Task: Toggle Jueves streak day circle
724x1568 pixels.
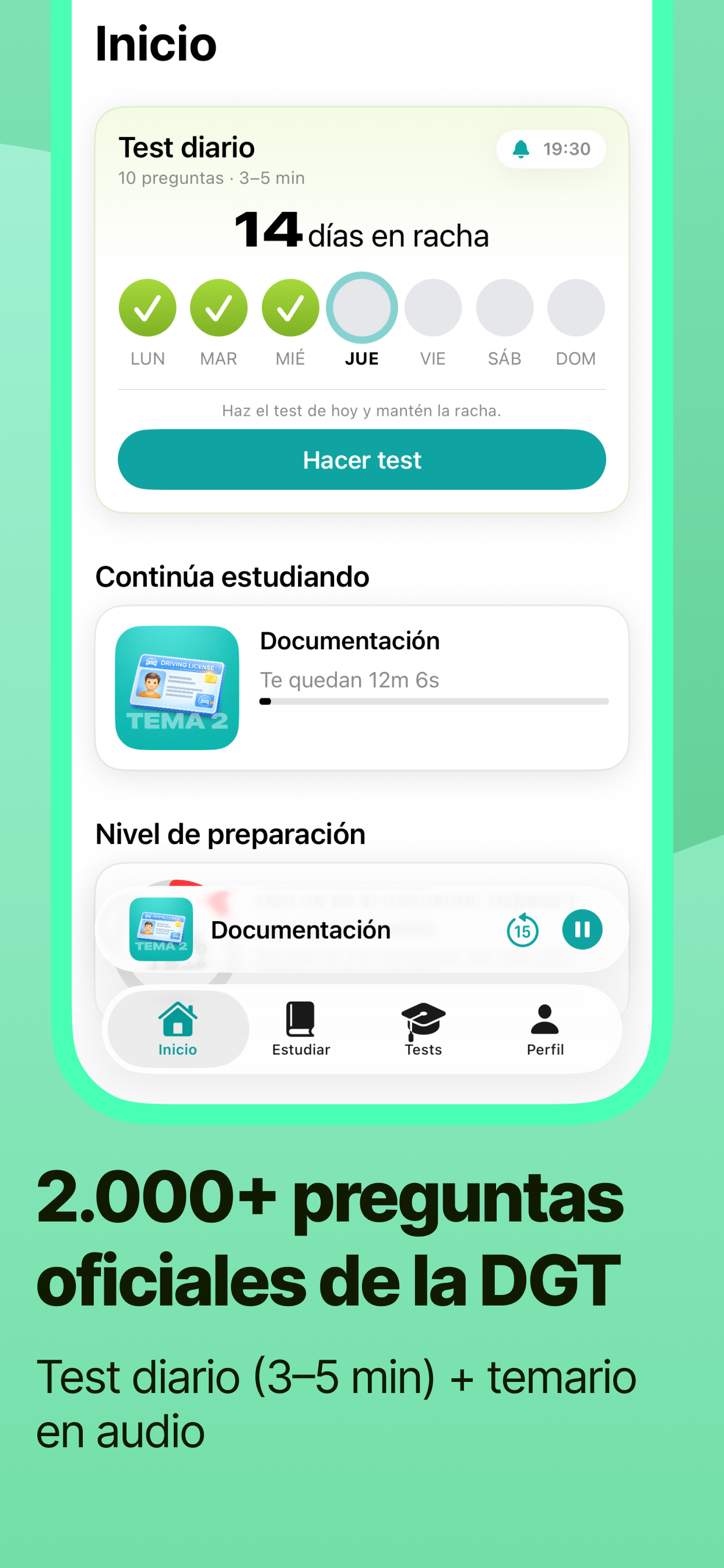Action: [x=361, y=307]
